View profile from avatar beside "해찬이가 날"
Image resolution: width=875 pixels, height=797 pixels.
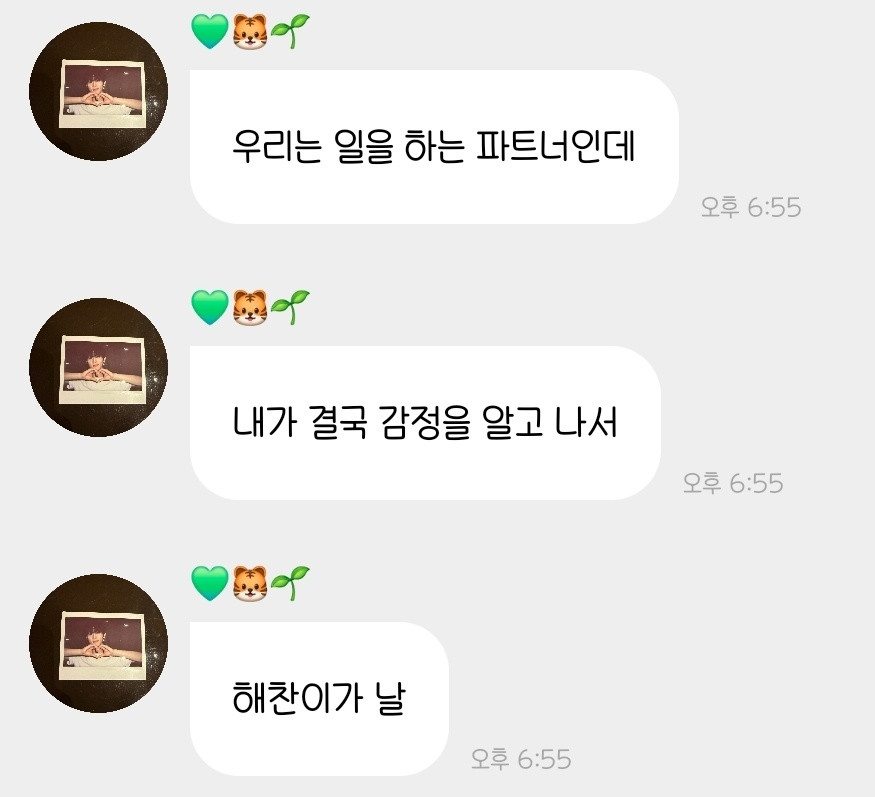[x=98, y=643]
